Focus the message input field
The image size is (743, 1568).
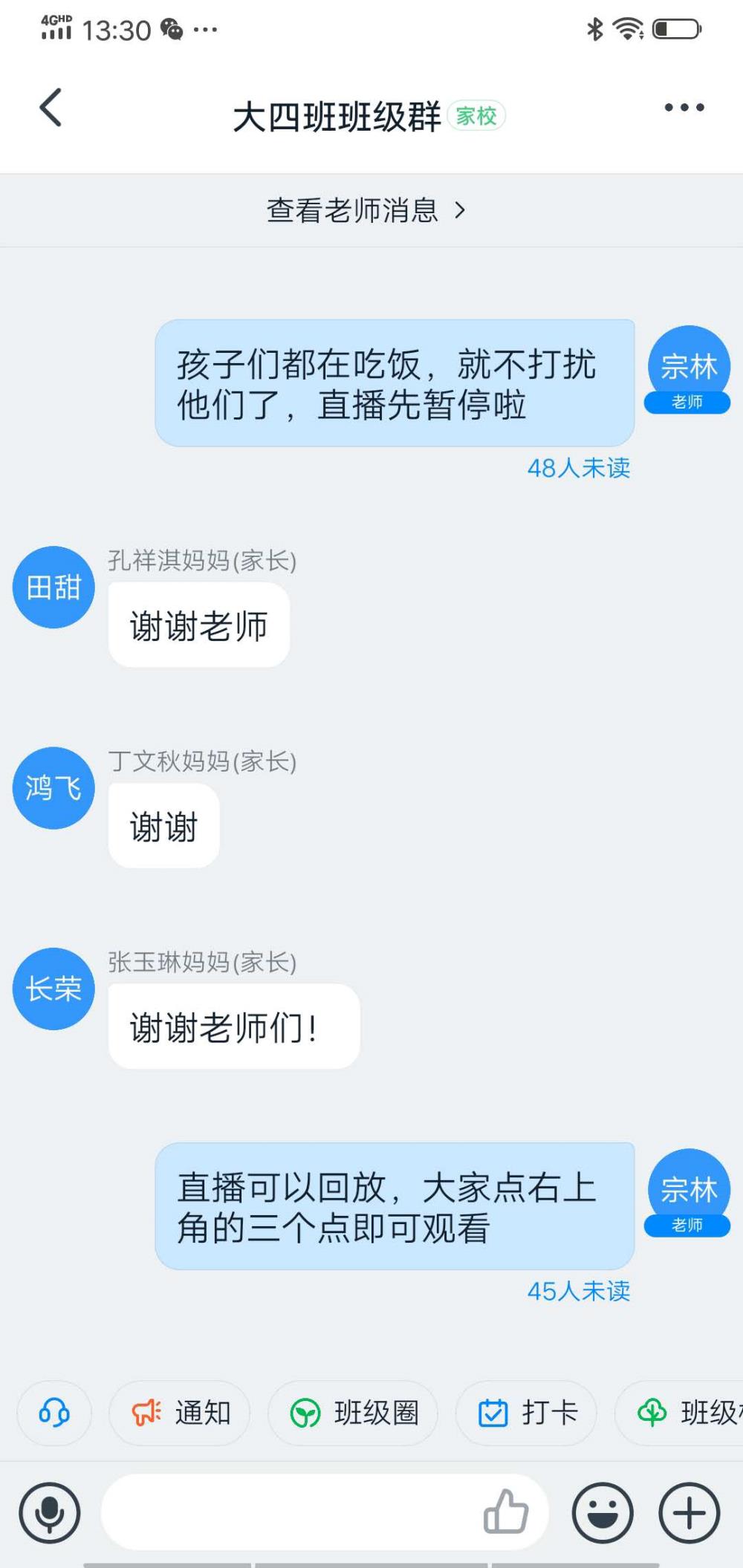pos(290,1512)
